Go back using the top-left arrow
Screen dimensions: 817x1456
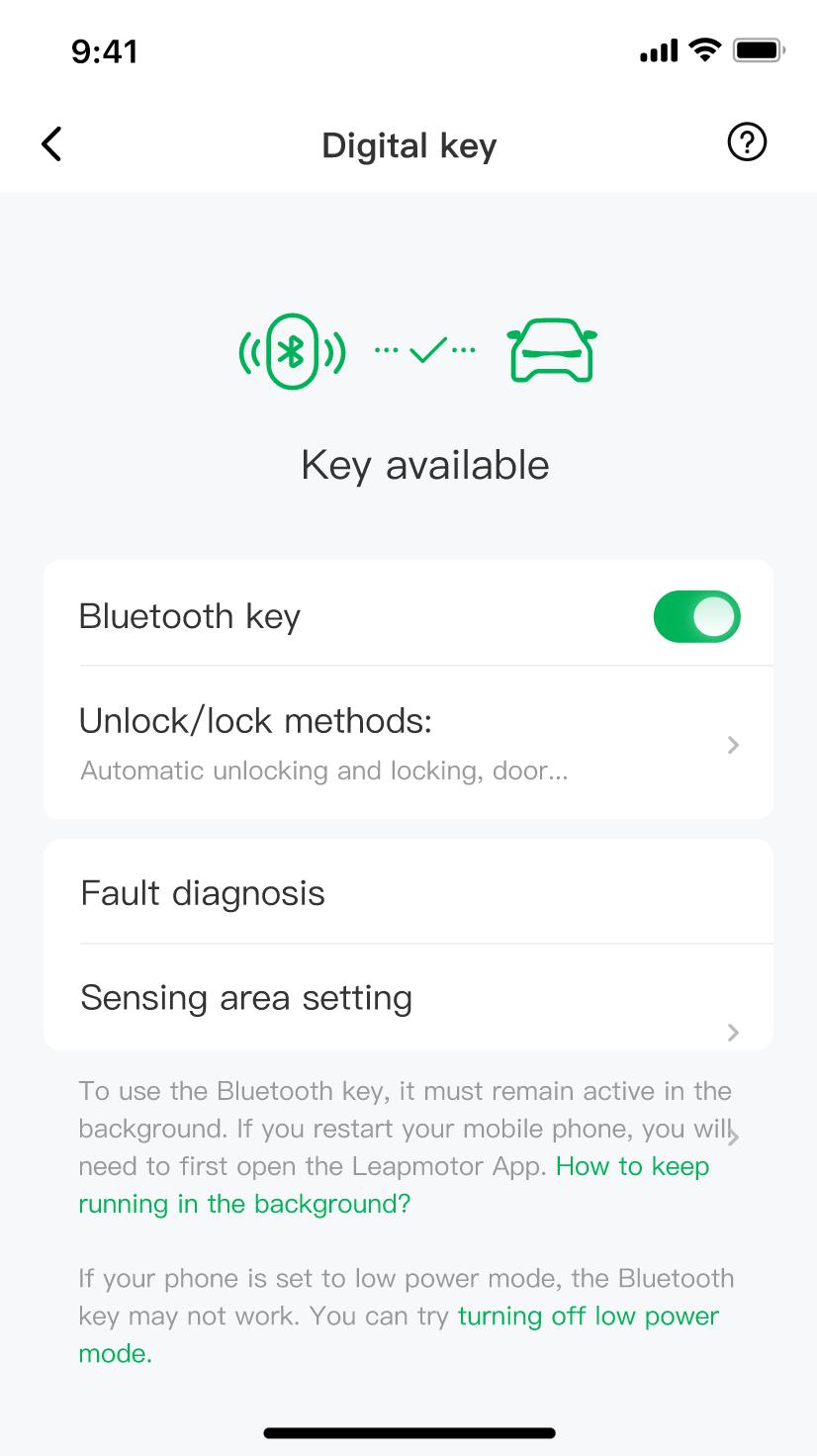coord(51,143)
